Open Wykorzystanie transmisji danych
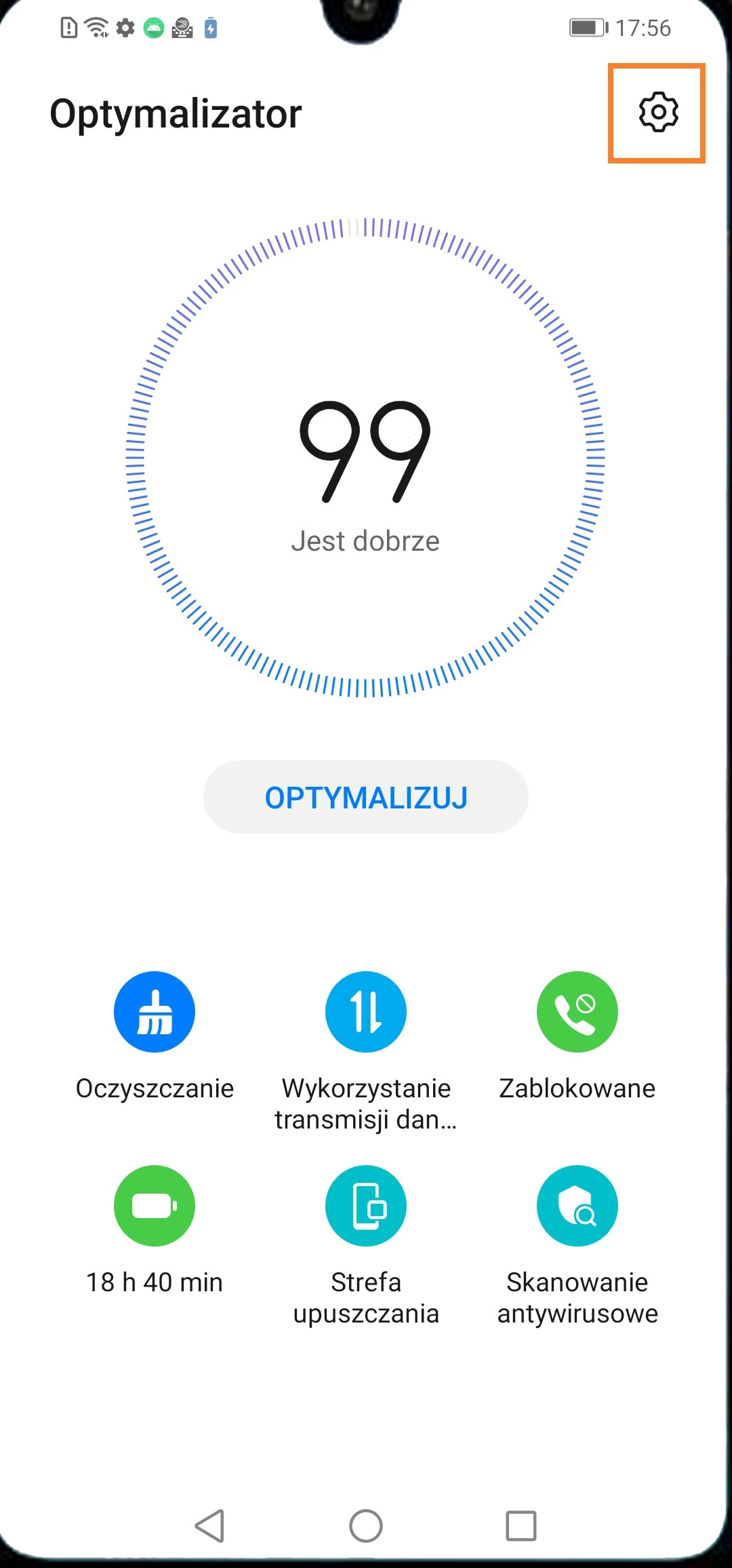The height and width of the screenshot is (1568, 732). (x=366, y=1012)
